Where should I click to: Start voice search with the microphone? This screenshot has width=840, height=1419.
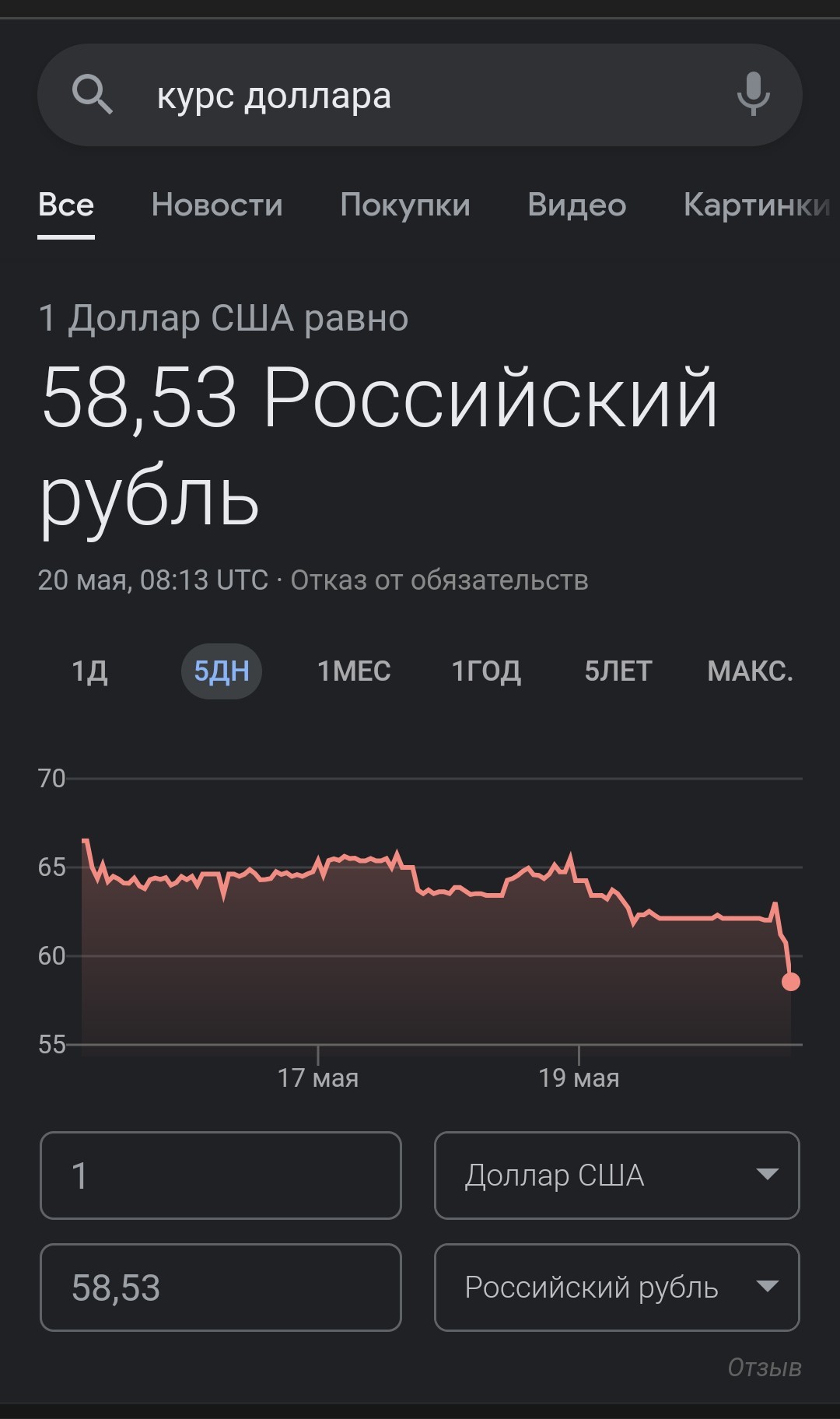coord(753,94)
